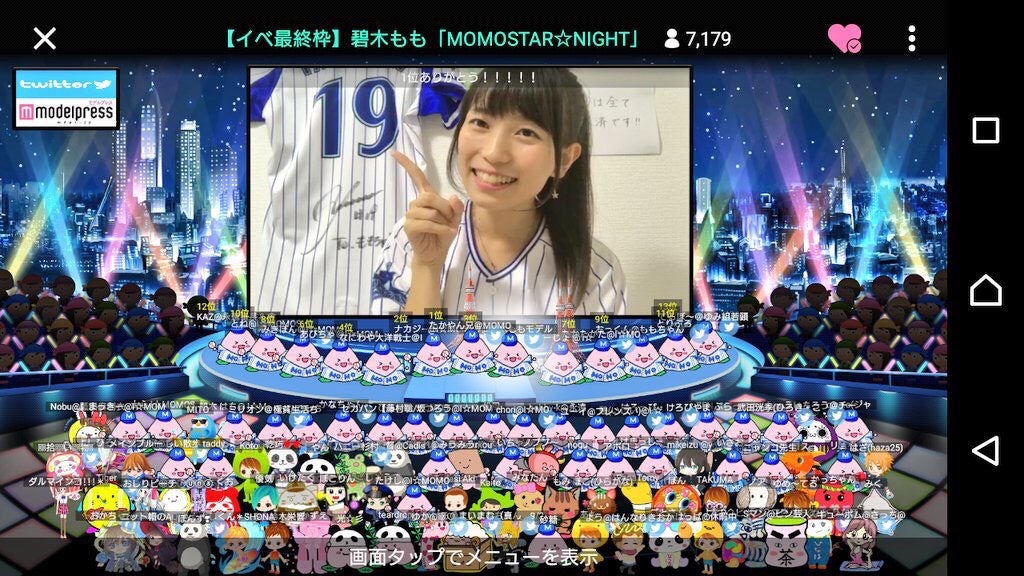Image resolution: width=1024 pixels, height=576 pixels.
Task: Tap the follow heart icon
Action: coord(844,39)
